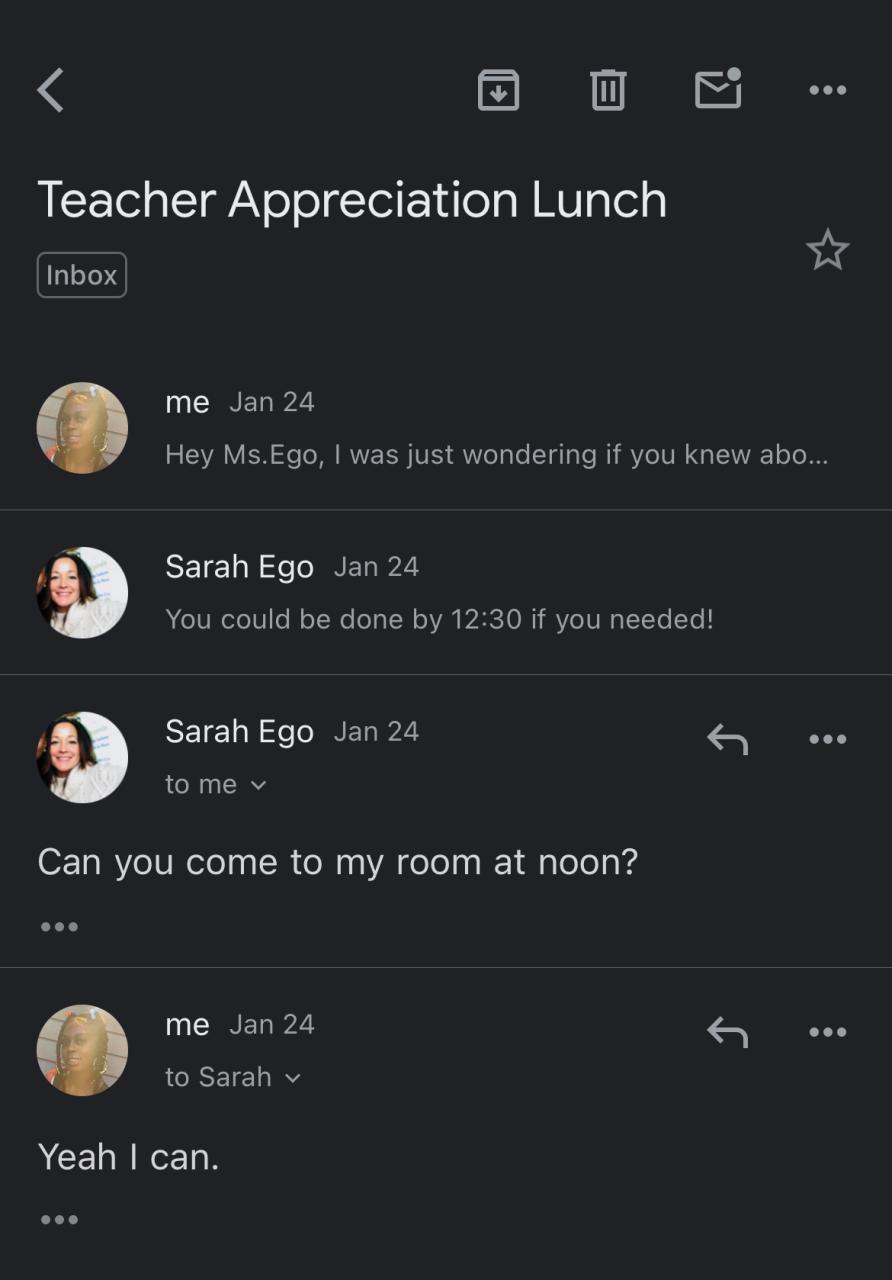Open more options on "Yeah I can." message
The width and height of the screenshot is (892, 1280).
tap(827, 1032)
